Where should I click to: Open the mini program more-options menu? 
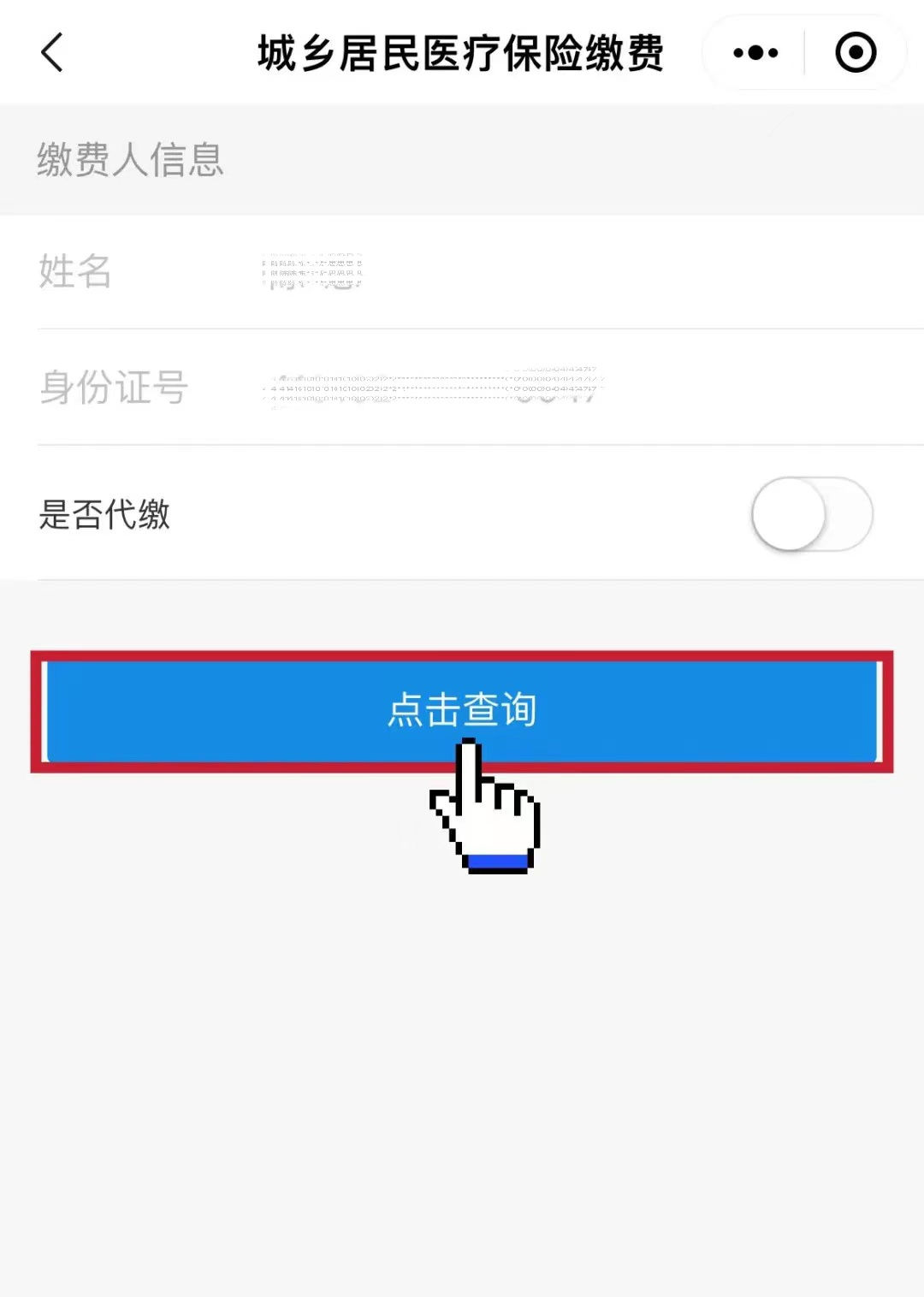[755, 53]
